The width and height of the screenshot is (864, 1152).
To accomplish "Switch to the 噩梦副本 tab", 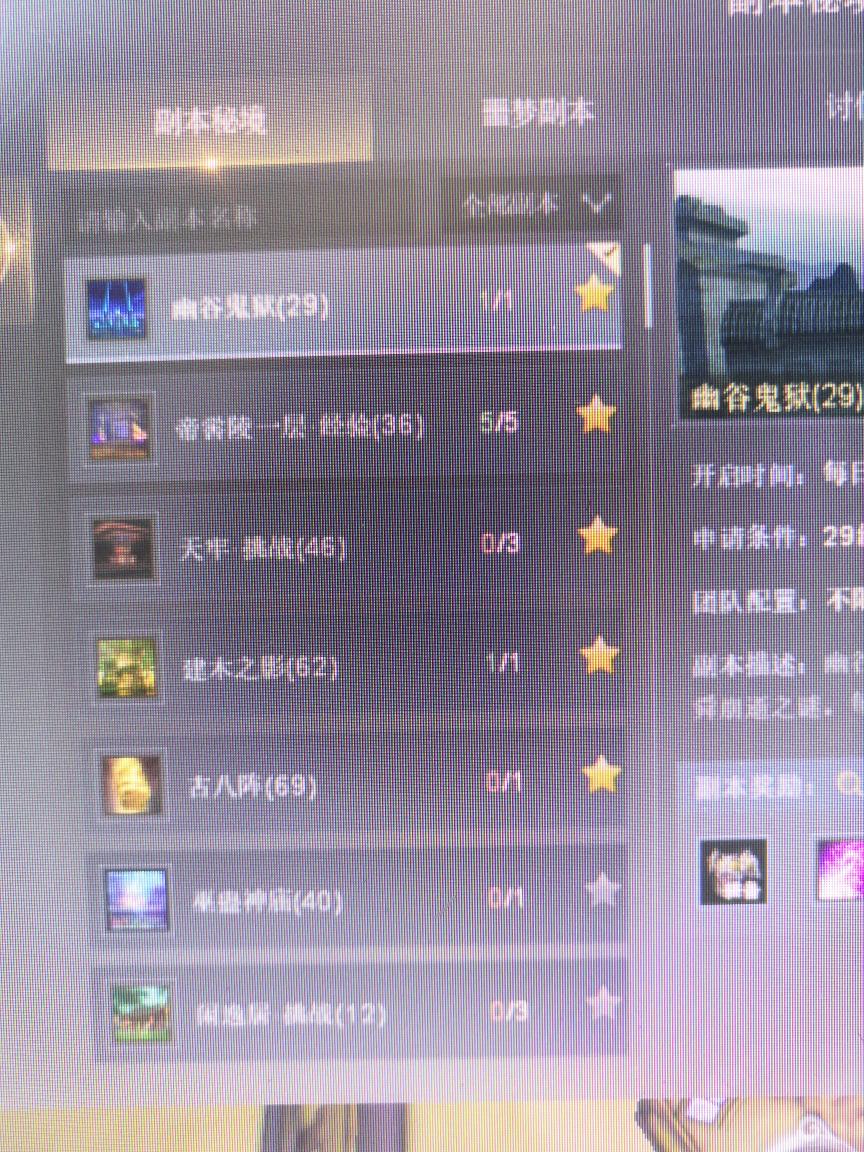I will (x=537, y=114).
